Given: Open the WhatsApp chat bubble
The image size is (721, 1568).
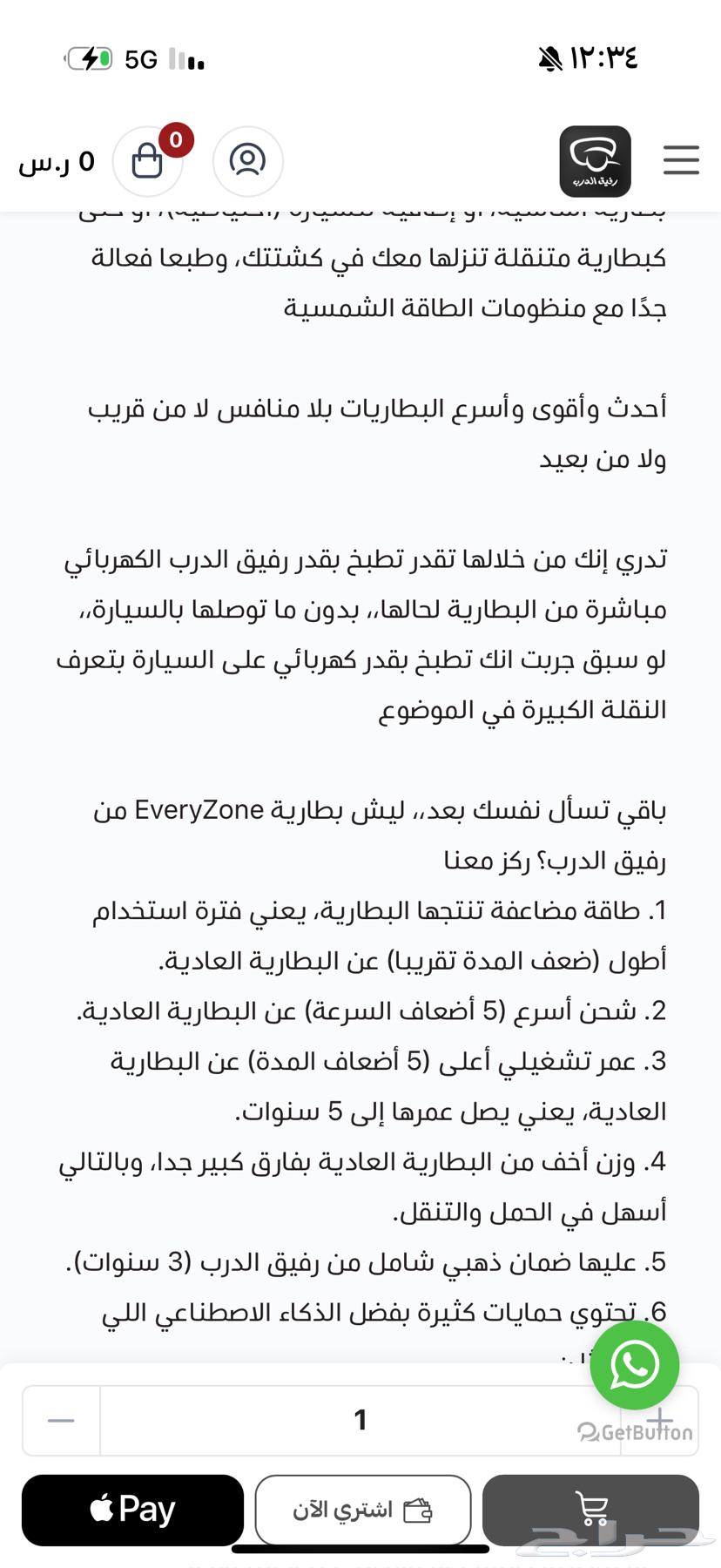Looking at the screenshot, I should point(635,1365).
